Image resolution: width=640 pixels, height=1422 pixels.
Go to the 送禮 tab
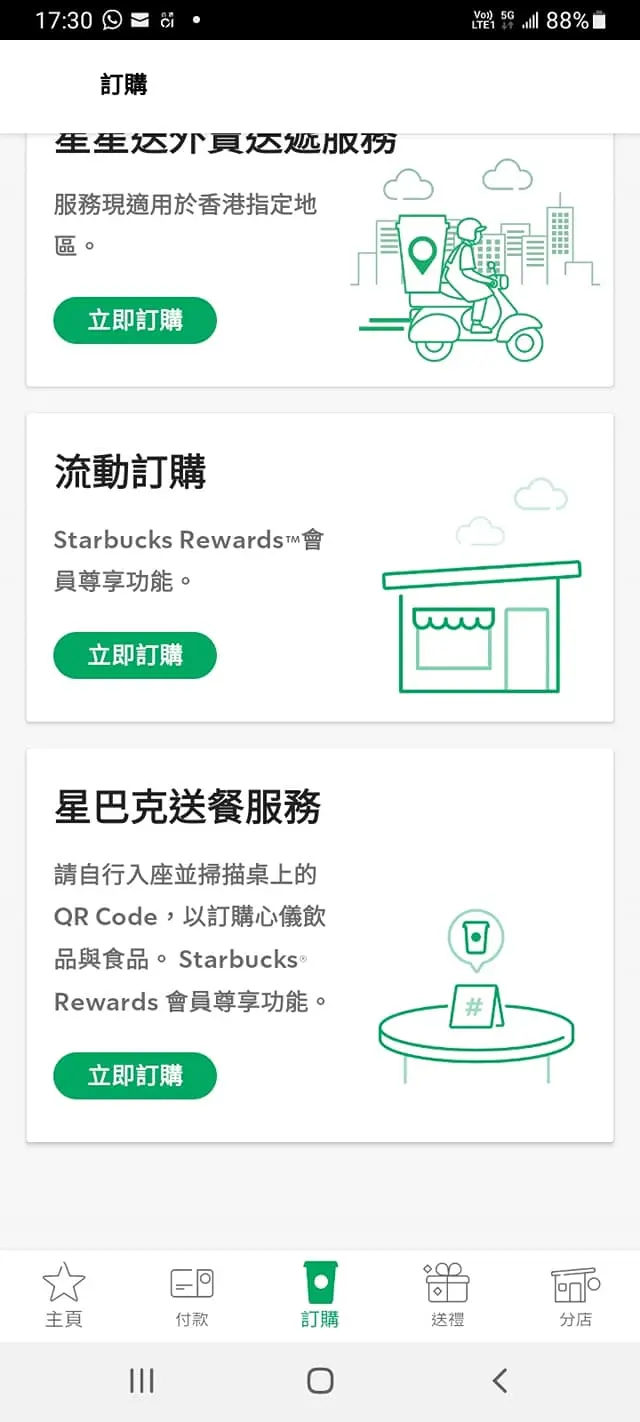click(x=447, y=1295)
